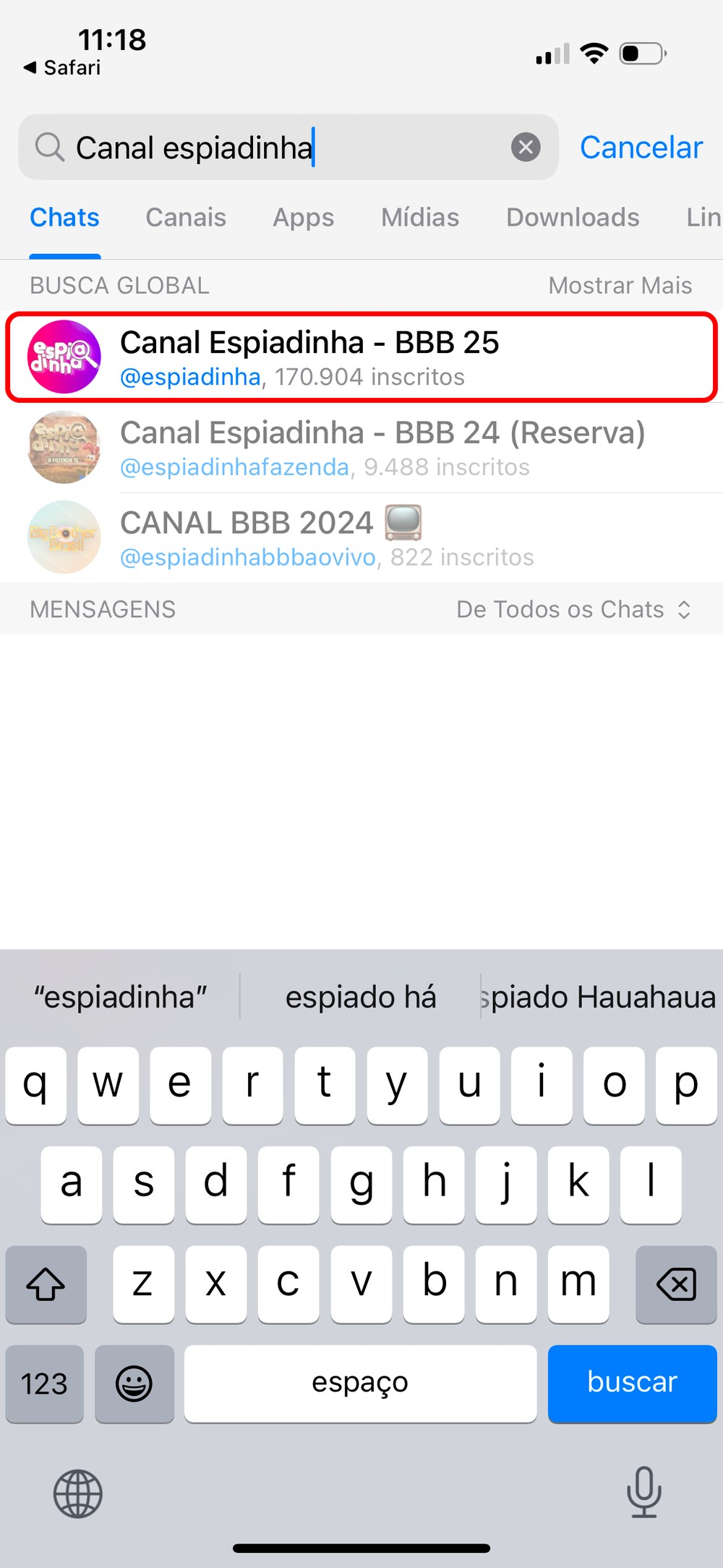Choose the "espiado há" keyboard suggestion
The width and height of the screenshot is (723, 1568).
(360, 997)
